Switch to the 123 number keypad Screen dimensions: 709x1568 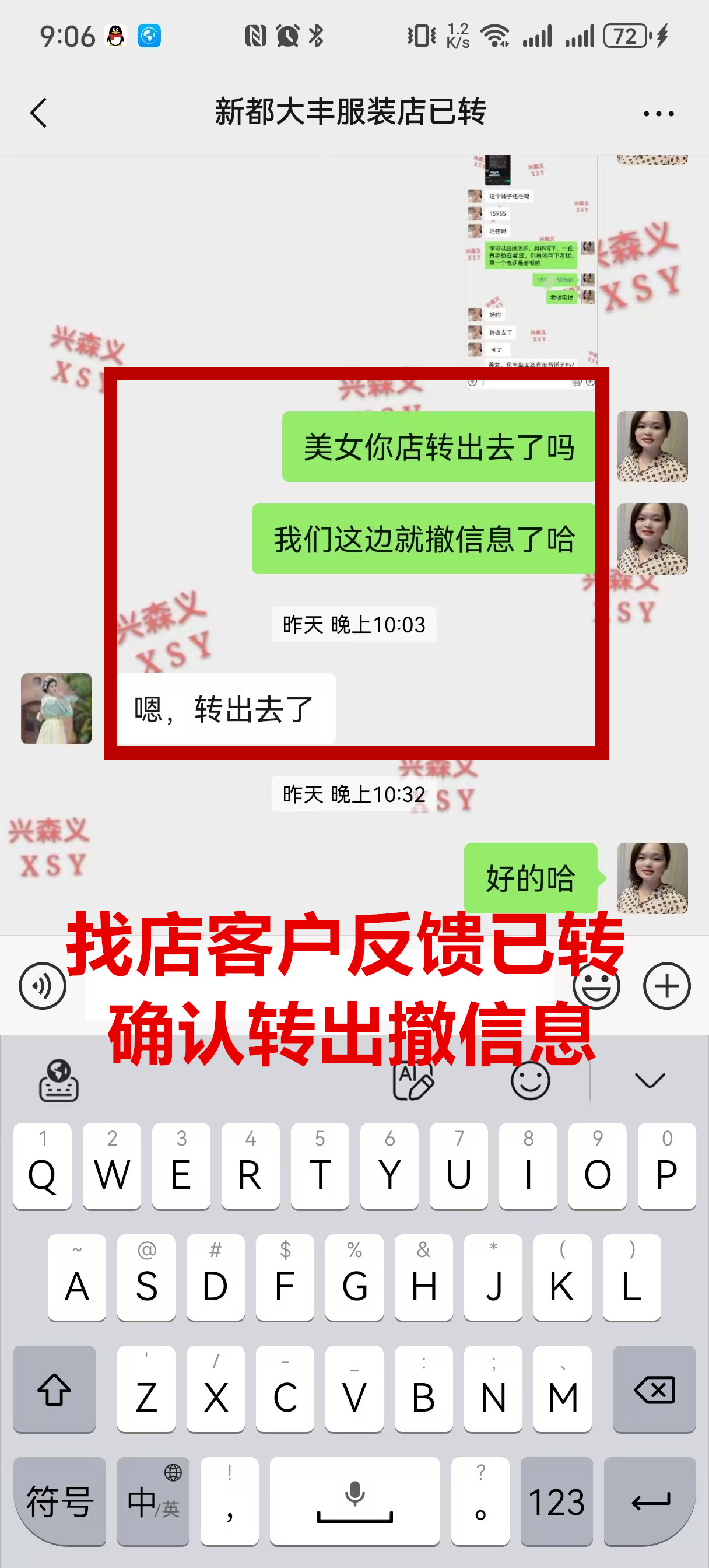[x=556, y=1501]
